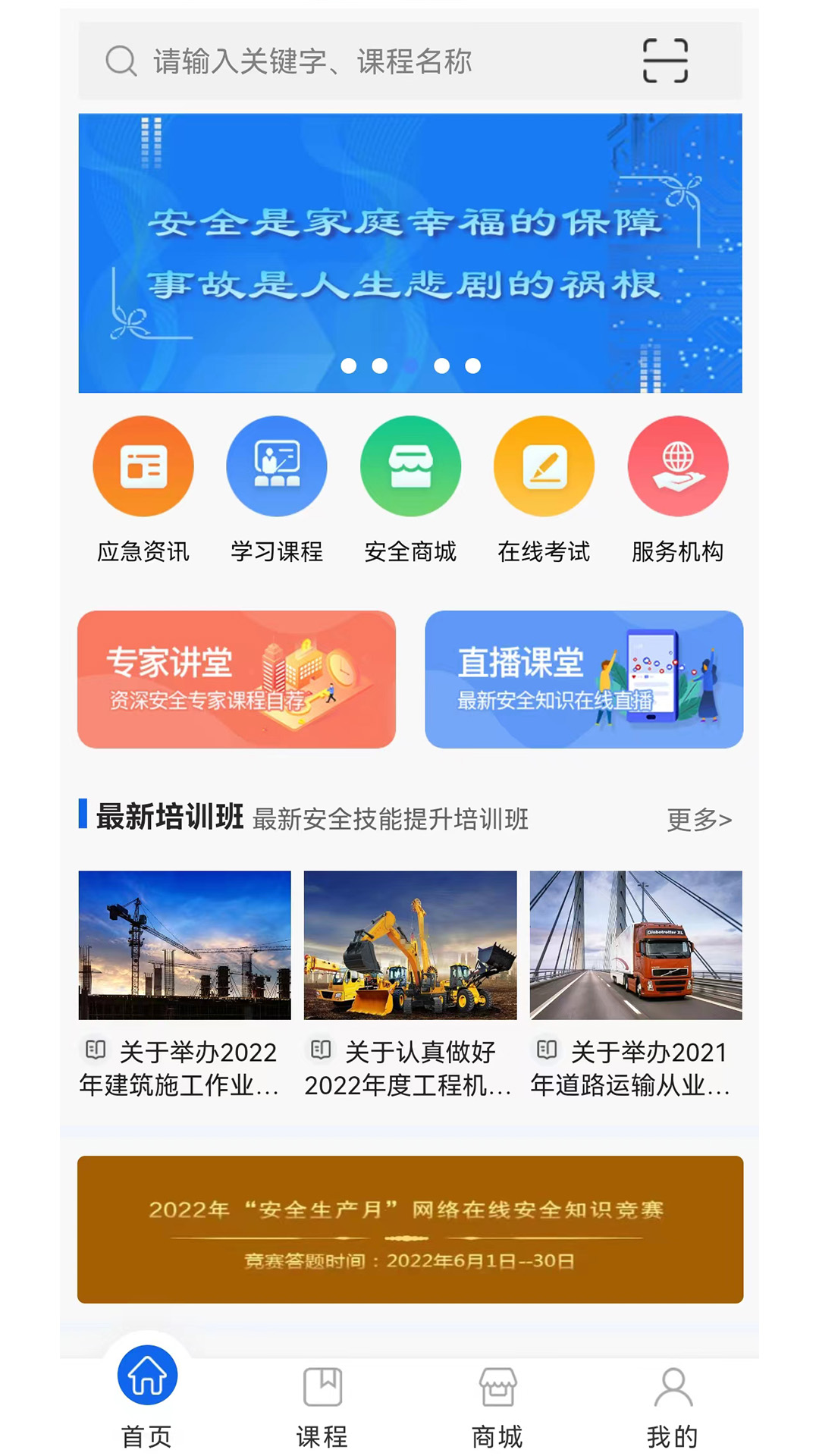Open the 专家讲堂 expert lecture banner

tap(237, 680)
